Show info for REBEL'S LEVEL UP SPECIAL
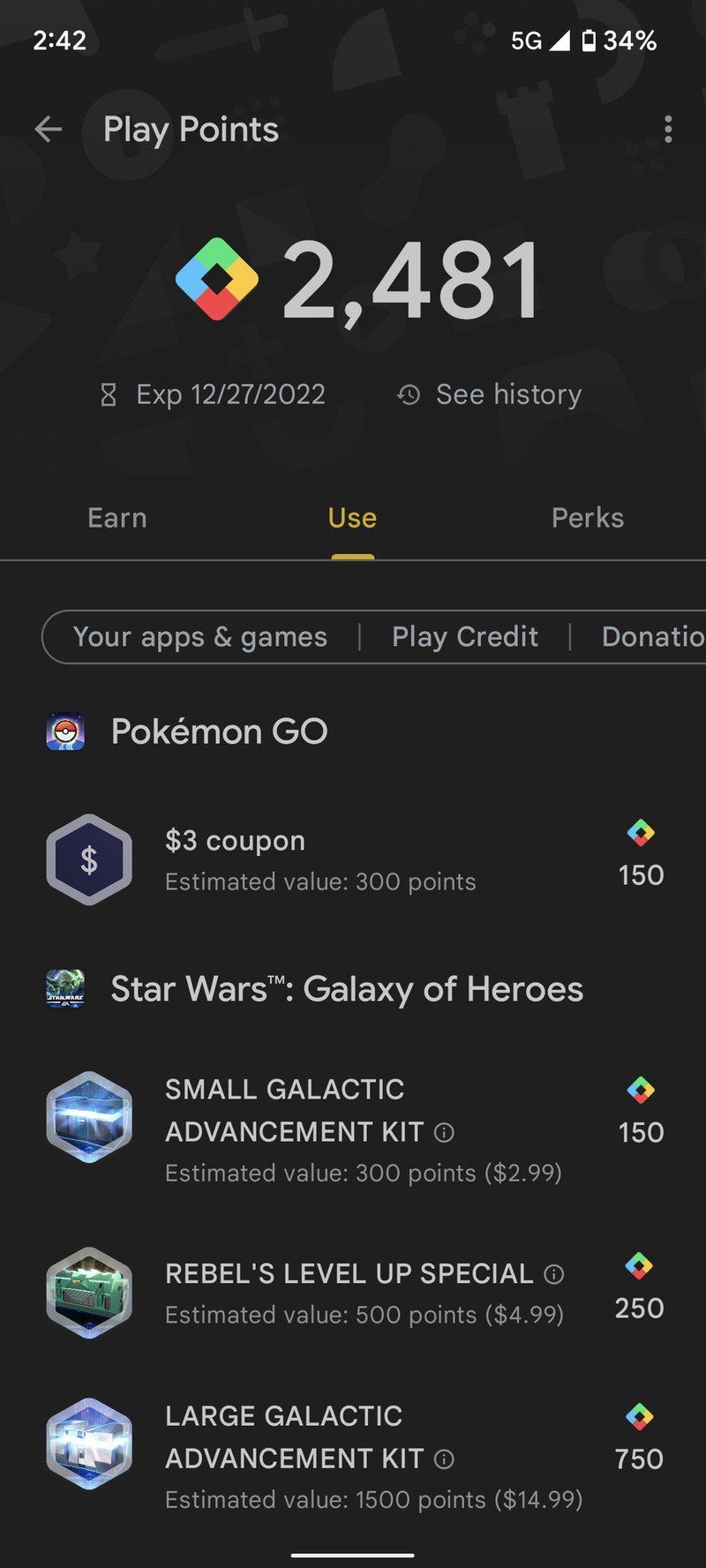Image resolution: width=706 pixels, height=1568 pixels. pos(552,1273)
